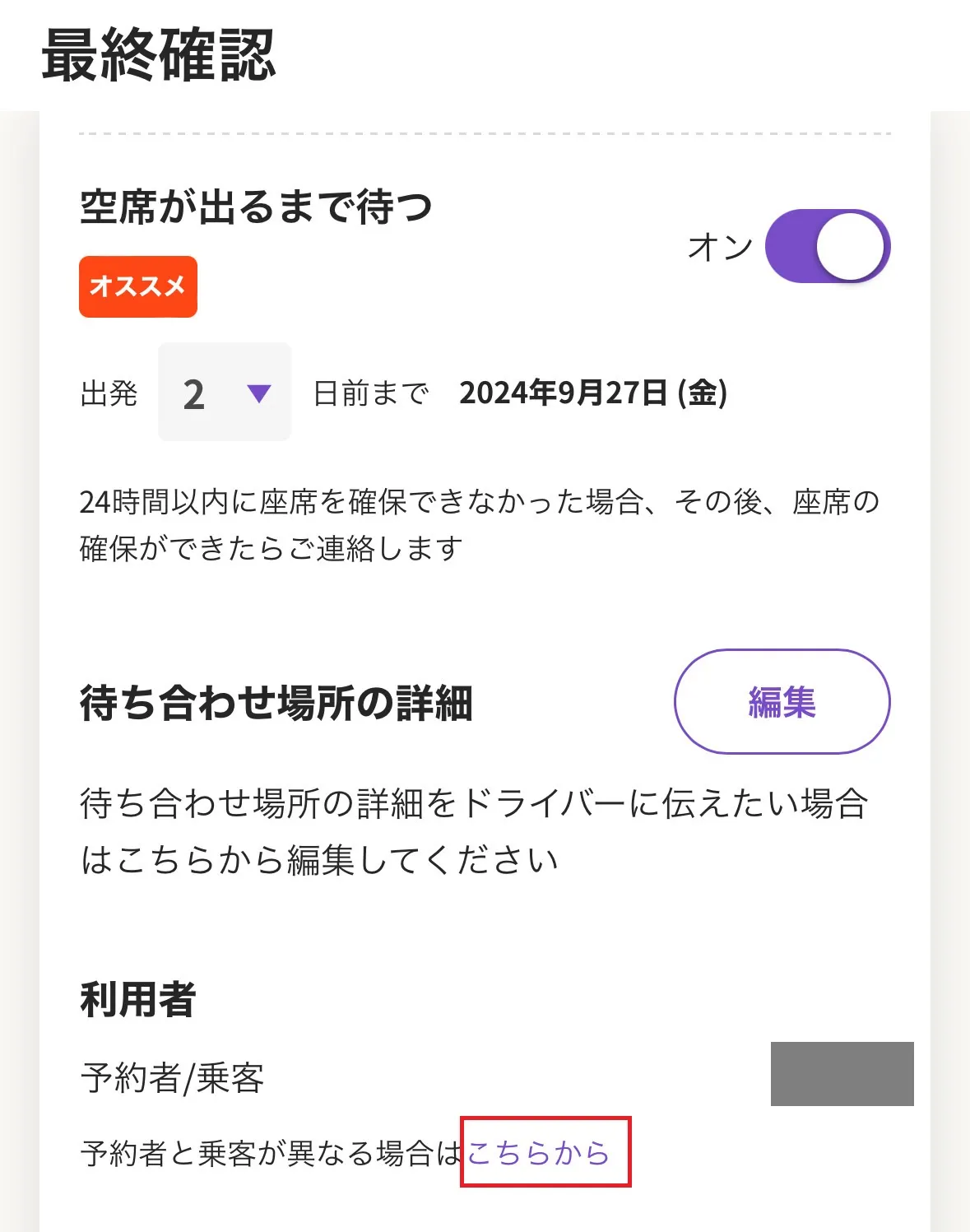Open the days-before-departure dropdown
This screenshot has height=1232, width=970.
(x=225, y=393)
